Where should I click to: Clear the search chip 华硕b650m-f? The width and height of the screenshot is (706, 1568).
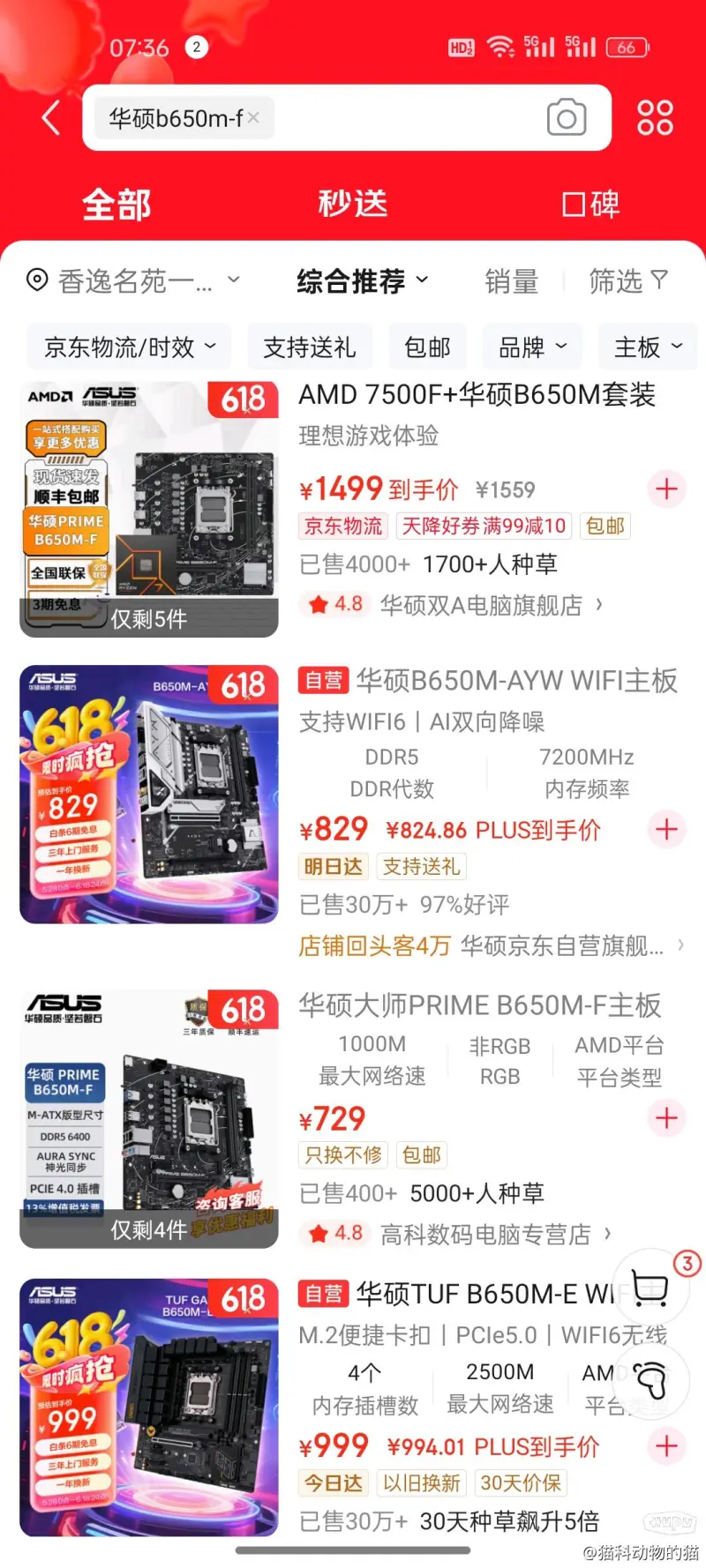pos(253,117)
